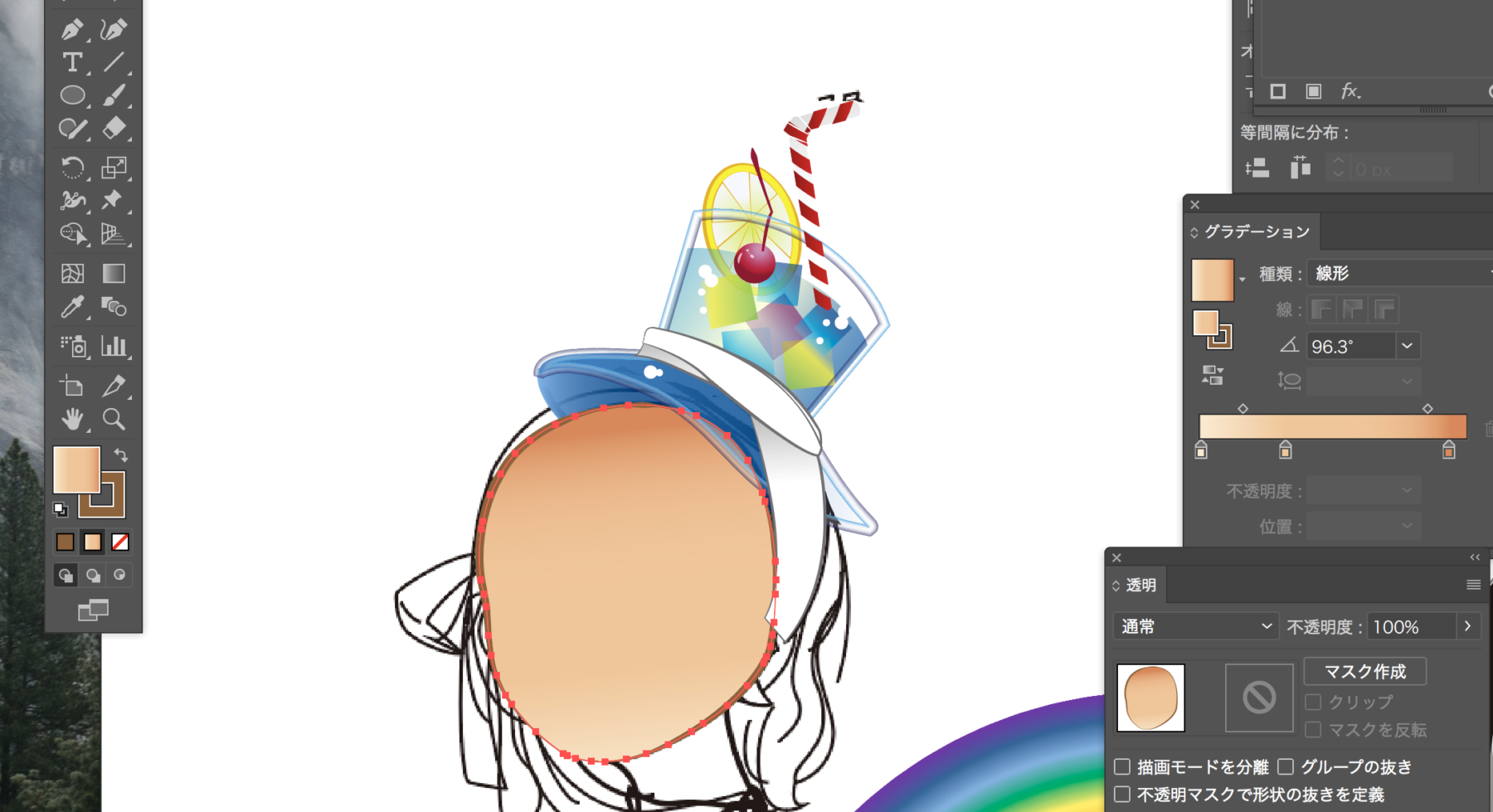Set the fill to None
The image size is (1493, 812).
point(120,542)
